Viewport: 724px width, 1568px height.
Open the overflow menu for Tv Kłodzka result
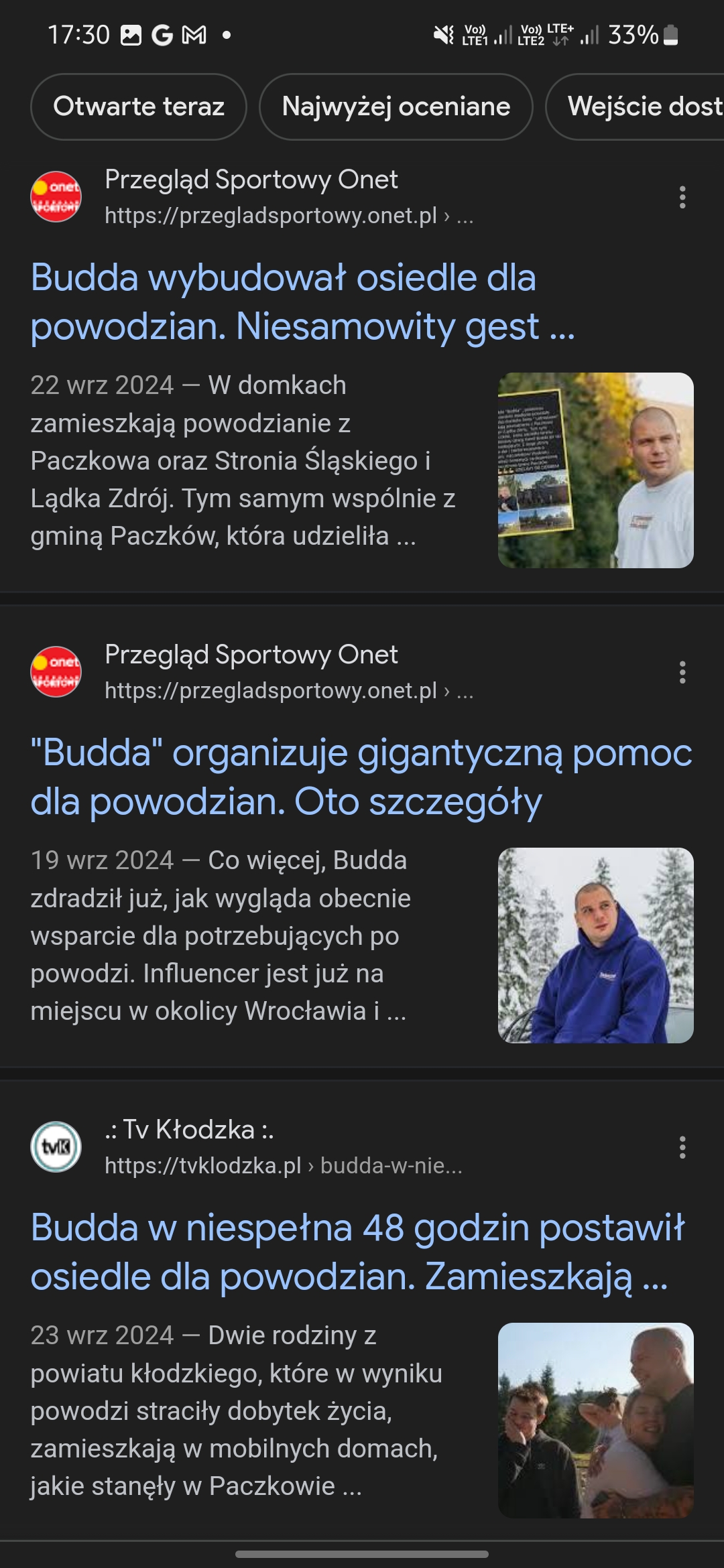(682, 1147)
